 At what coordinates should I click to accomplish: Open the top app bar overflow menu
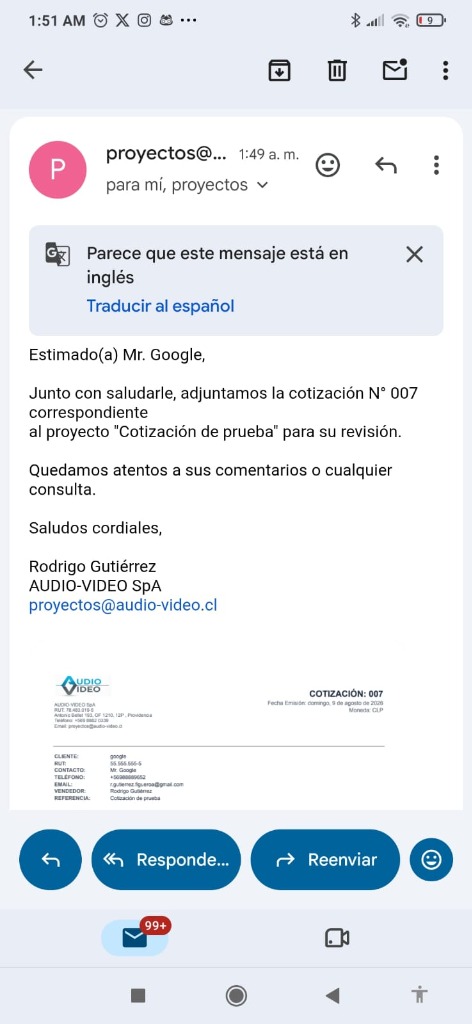click(445, 70)
